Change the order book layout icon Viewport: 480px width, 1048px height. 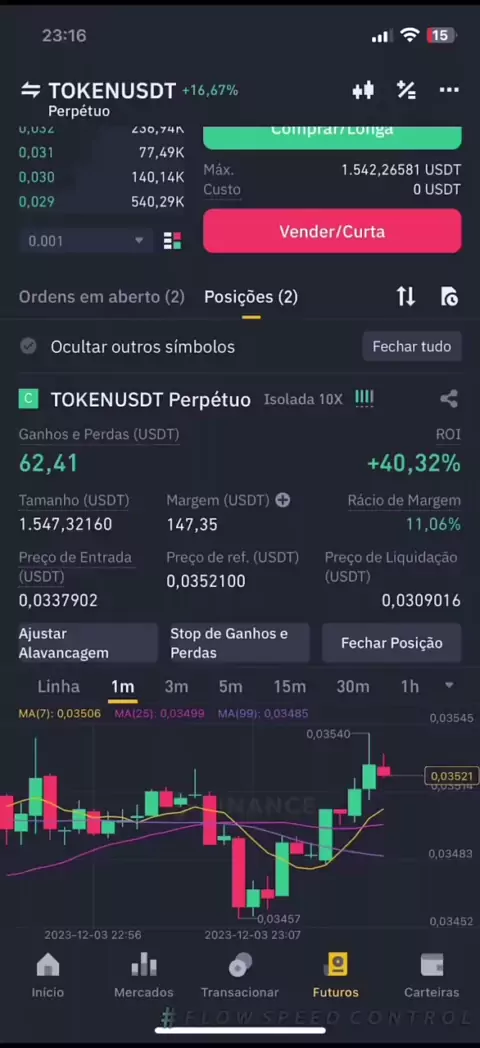tap(172, 241)
